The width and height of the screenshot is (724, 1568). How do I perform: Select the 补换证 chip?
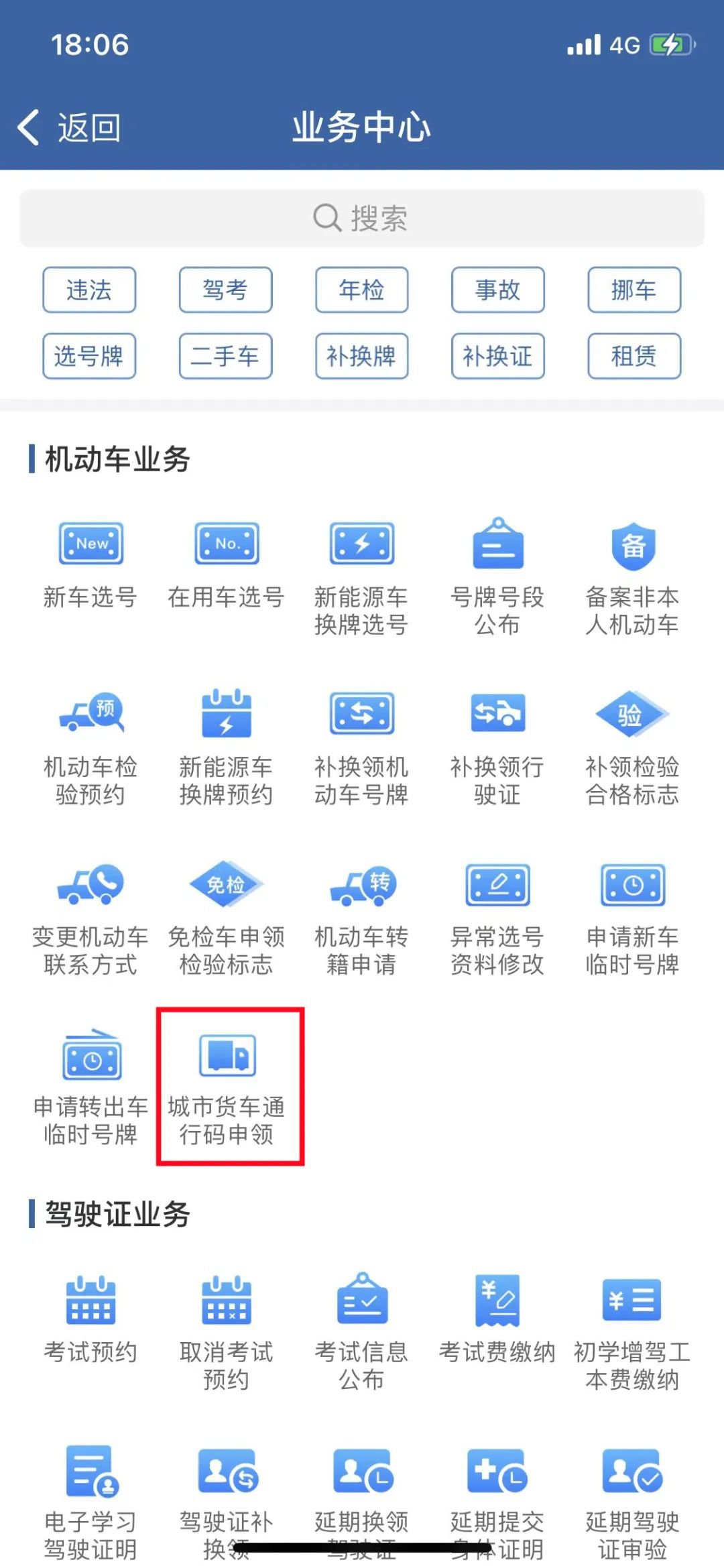pyautogui.click(x=497, y=356)
